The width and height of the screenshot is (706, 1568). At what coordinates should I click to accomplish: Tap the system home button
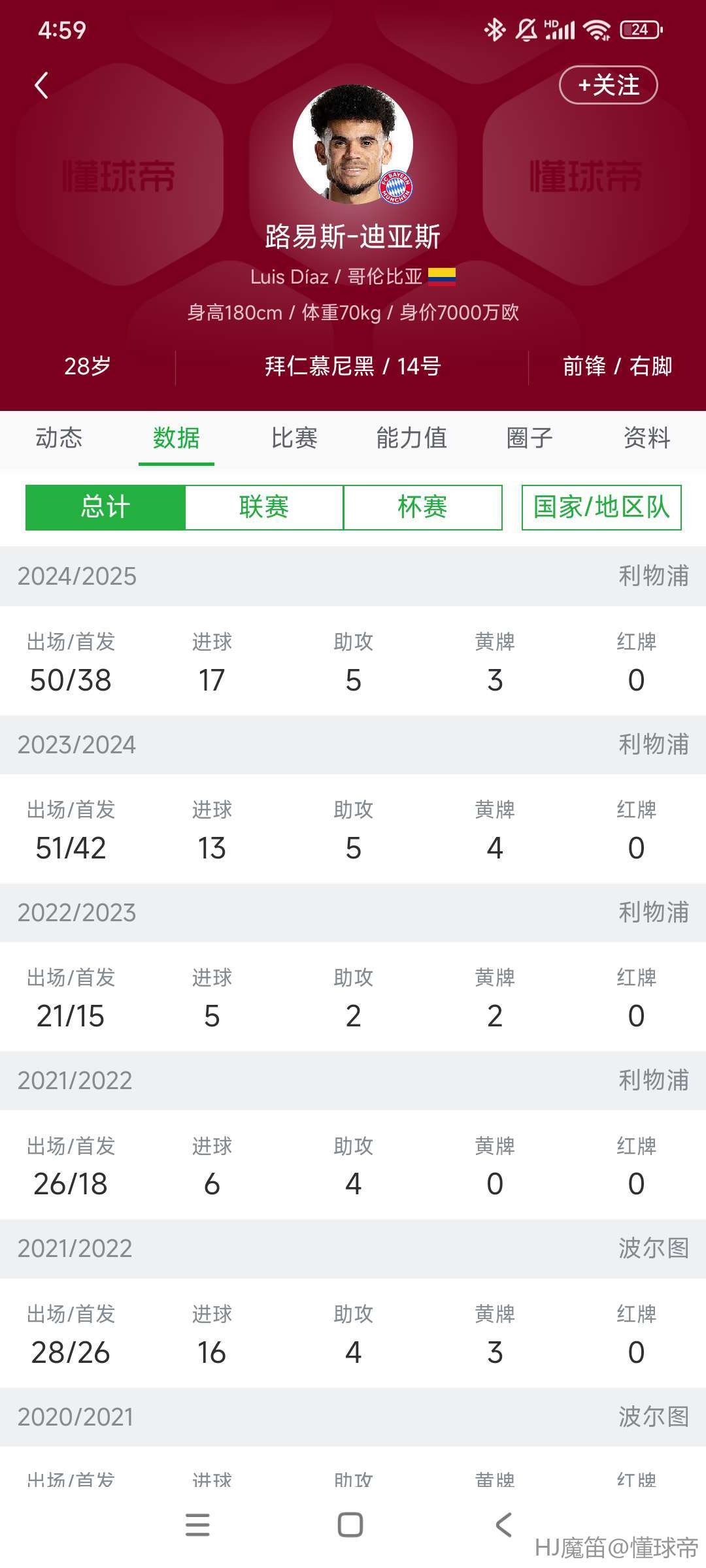pos(350,1525)
